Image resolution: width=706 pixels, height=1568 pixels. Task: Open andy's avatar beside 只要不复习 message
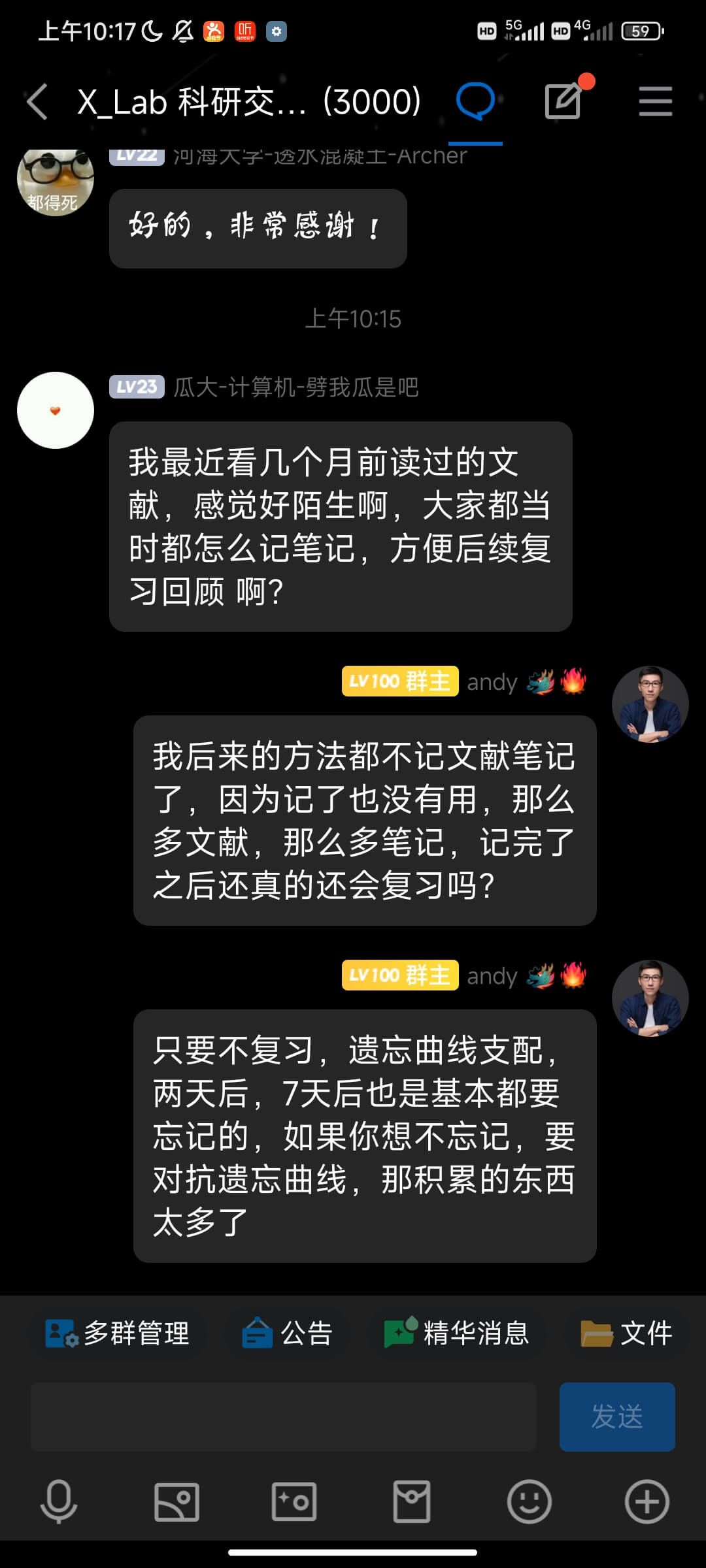point(650,998)
